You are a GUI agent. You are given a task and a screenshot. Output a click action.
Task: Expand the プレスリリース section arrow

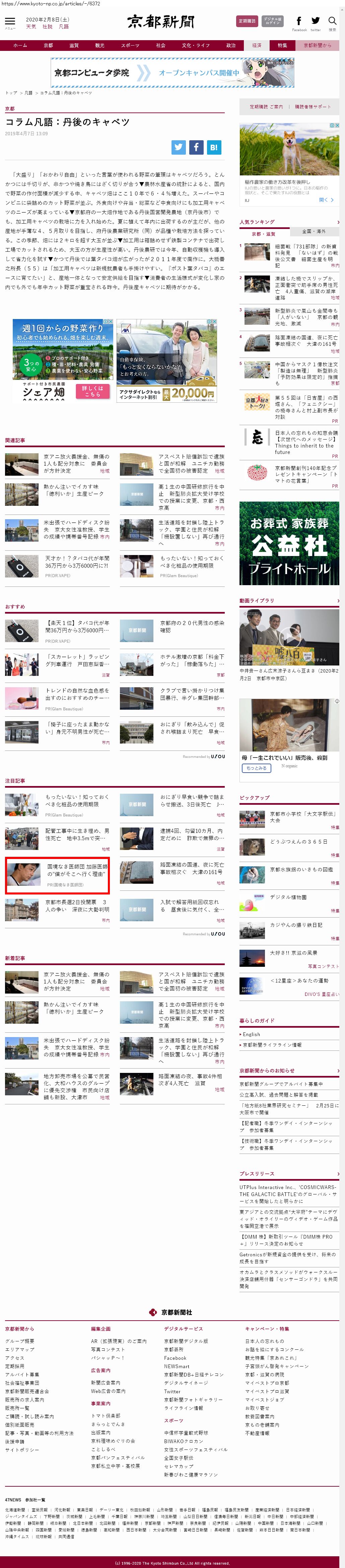[x=337, y=1174]
